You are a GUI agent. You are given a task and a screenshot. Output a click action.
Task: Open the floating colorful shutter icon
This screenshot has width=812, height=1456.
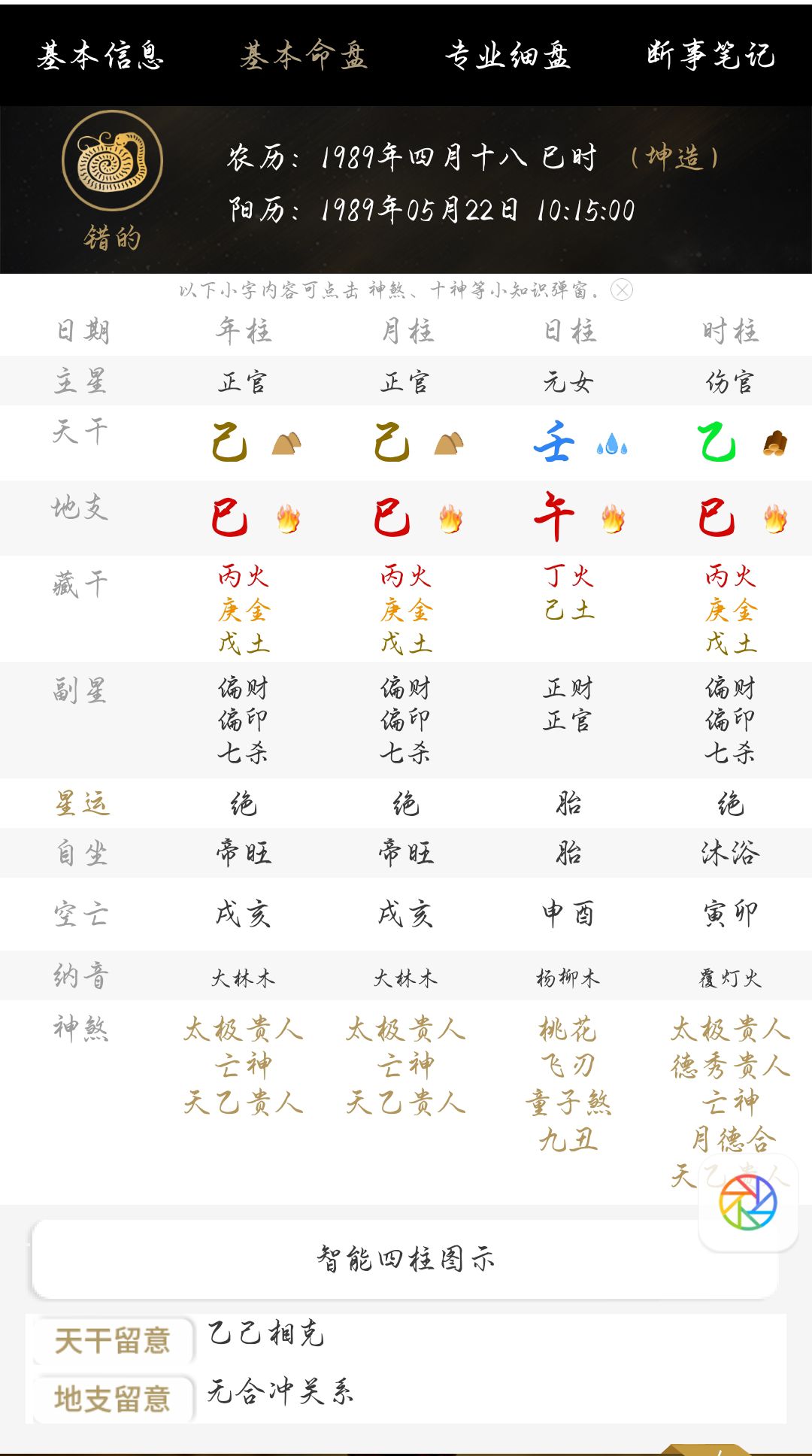coord(747,1203)
